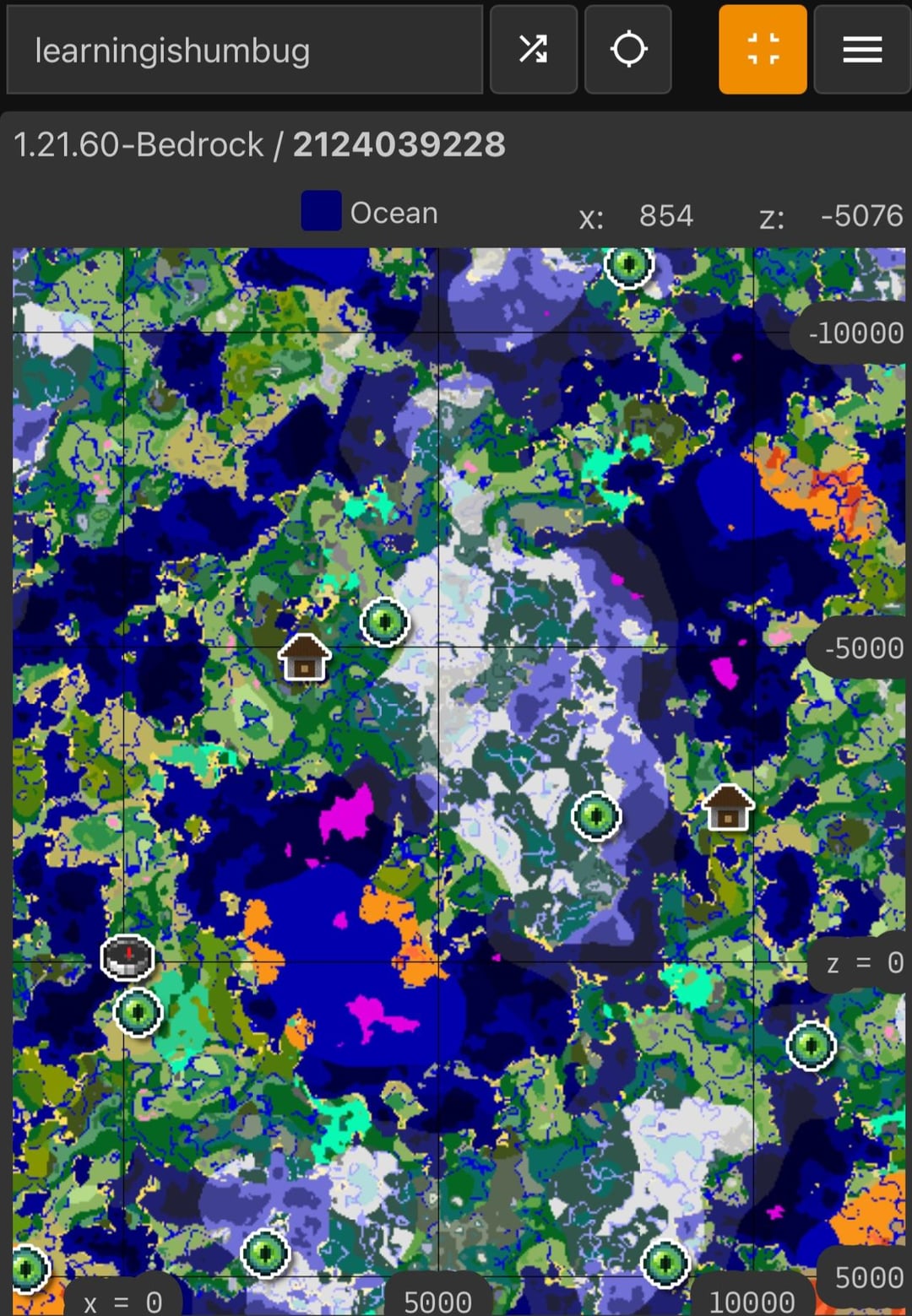
Task: Edit the seed input field
Action: (244, 50)
